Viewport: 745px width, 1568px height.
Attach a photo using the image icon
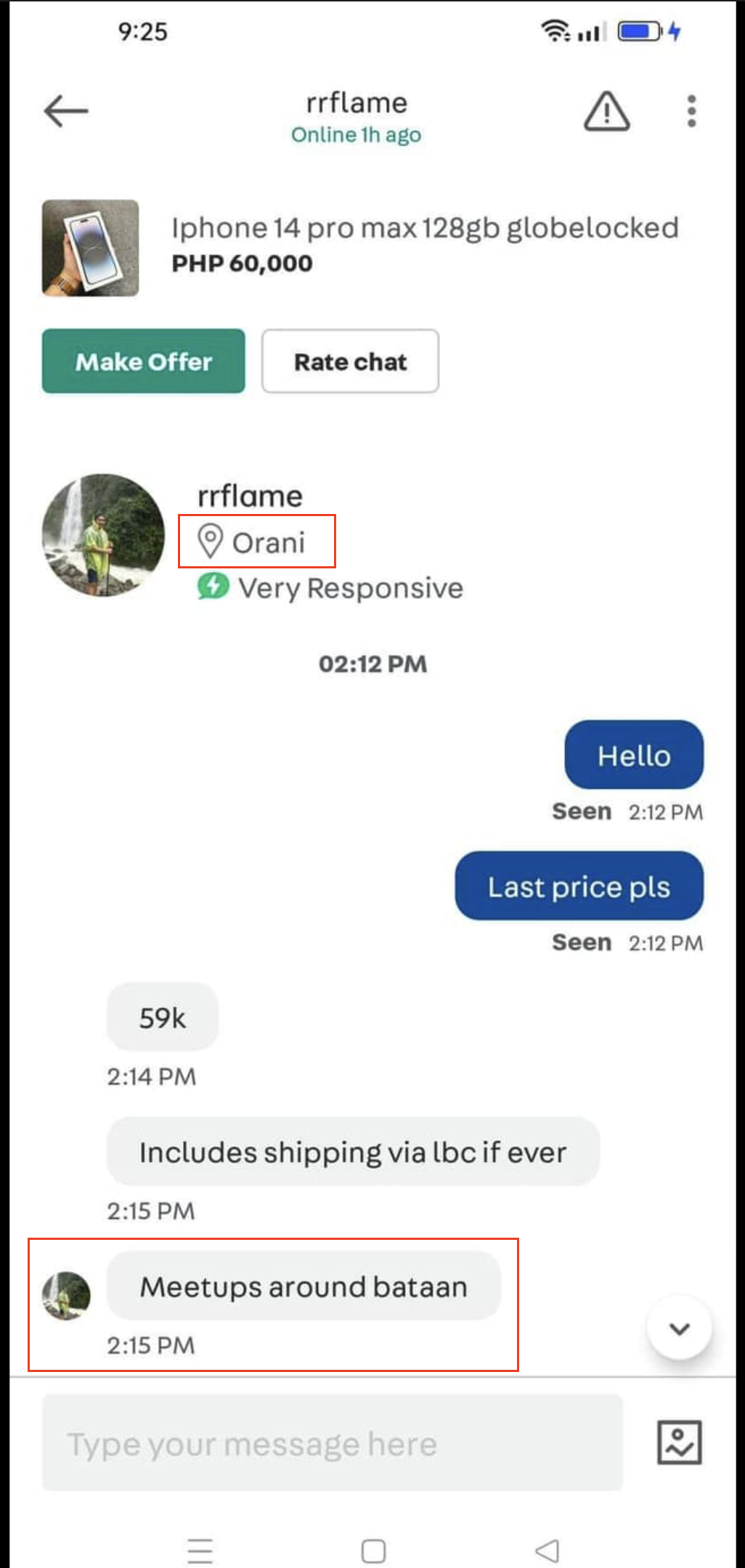679,1442
